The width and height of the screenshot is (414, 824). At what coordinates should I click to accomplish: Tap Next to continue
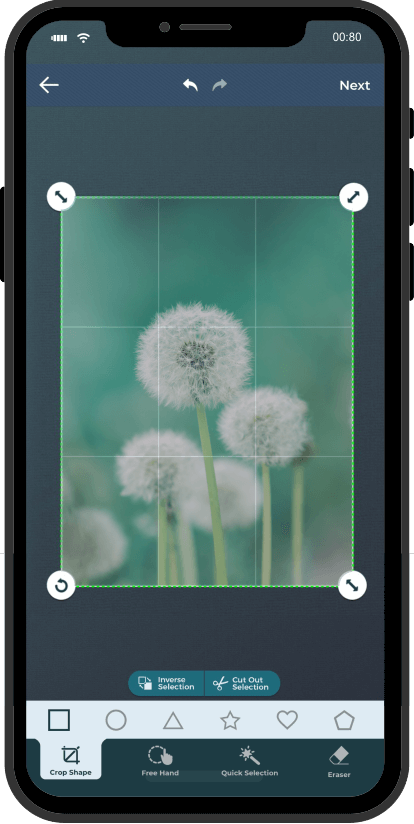(x=355, y=85)
